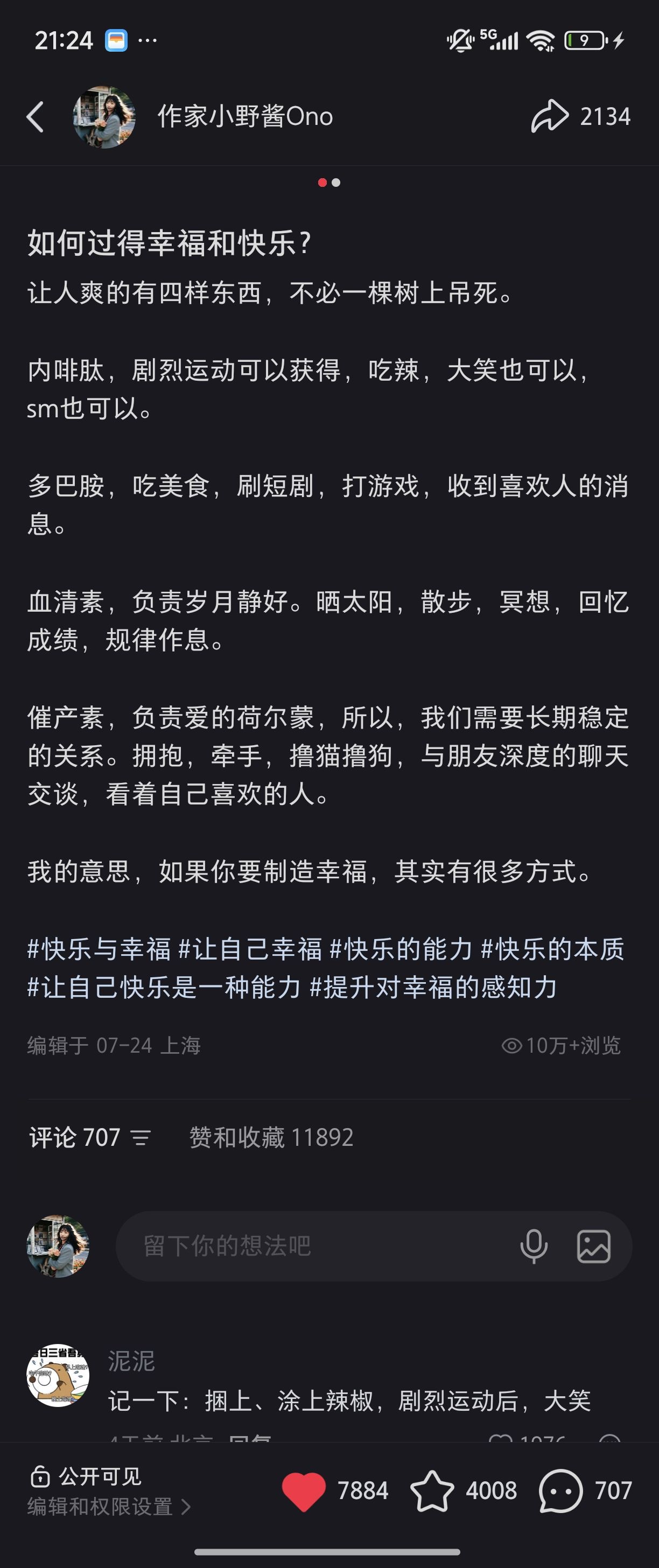Switch to the 赞和收藏 11892 tab
The image size is (659, 1568).
click(x=271, y=1137)
